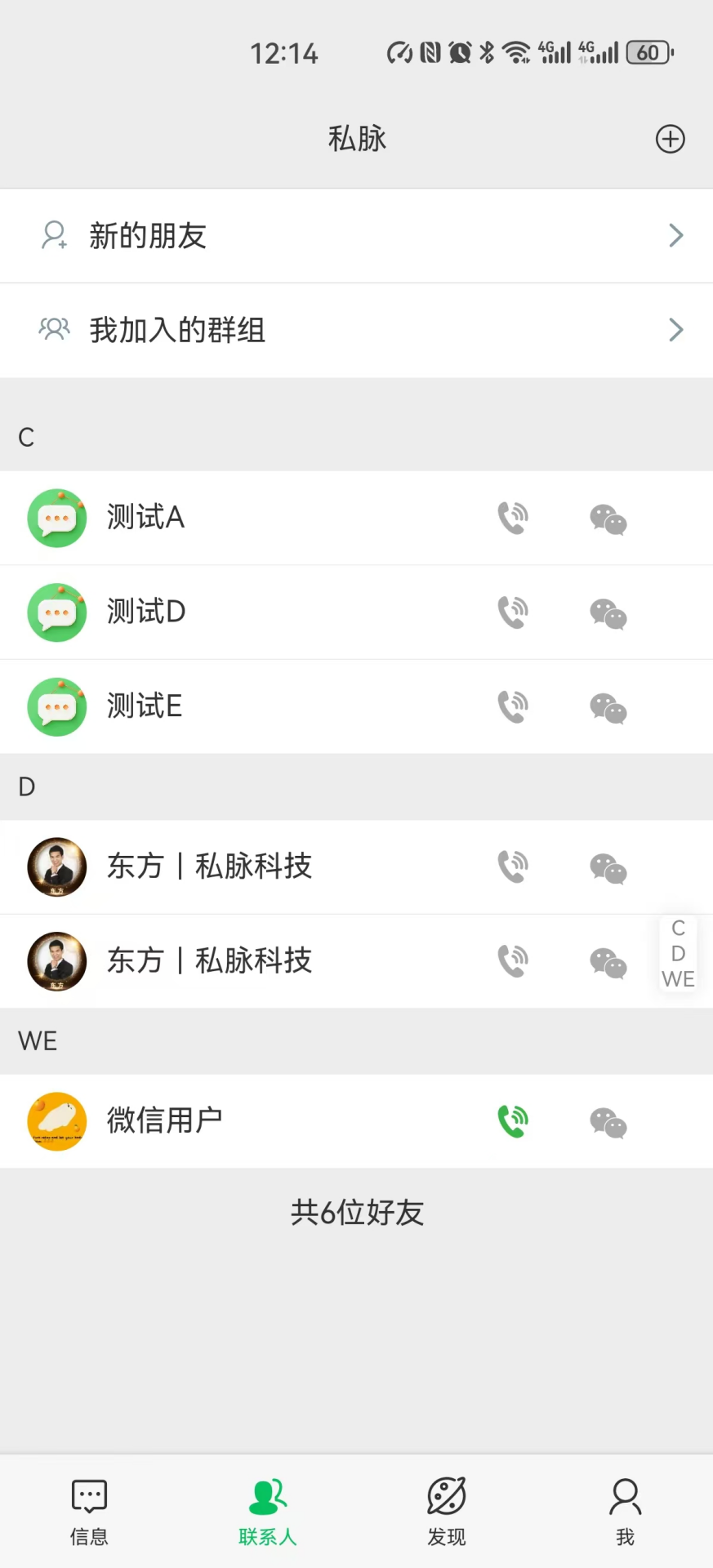713x1568 pixels.
Task: Expand 新的朋友 using its chevron
Action: 675,235
